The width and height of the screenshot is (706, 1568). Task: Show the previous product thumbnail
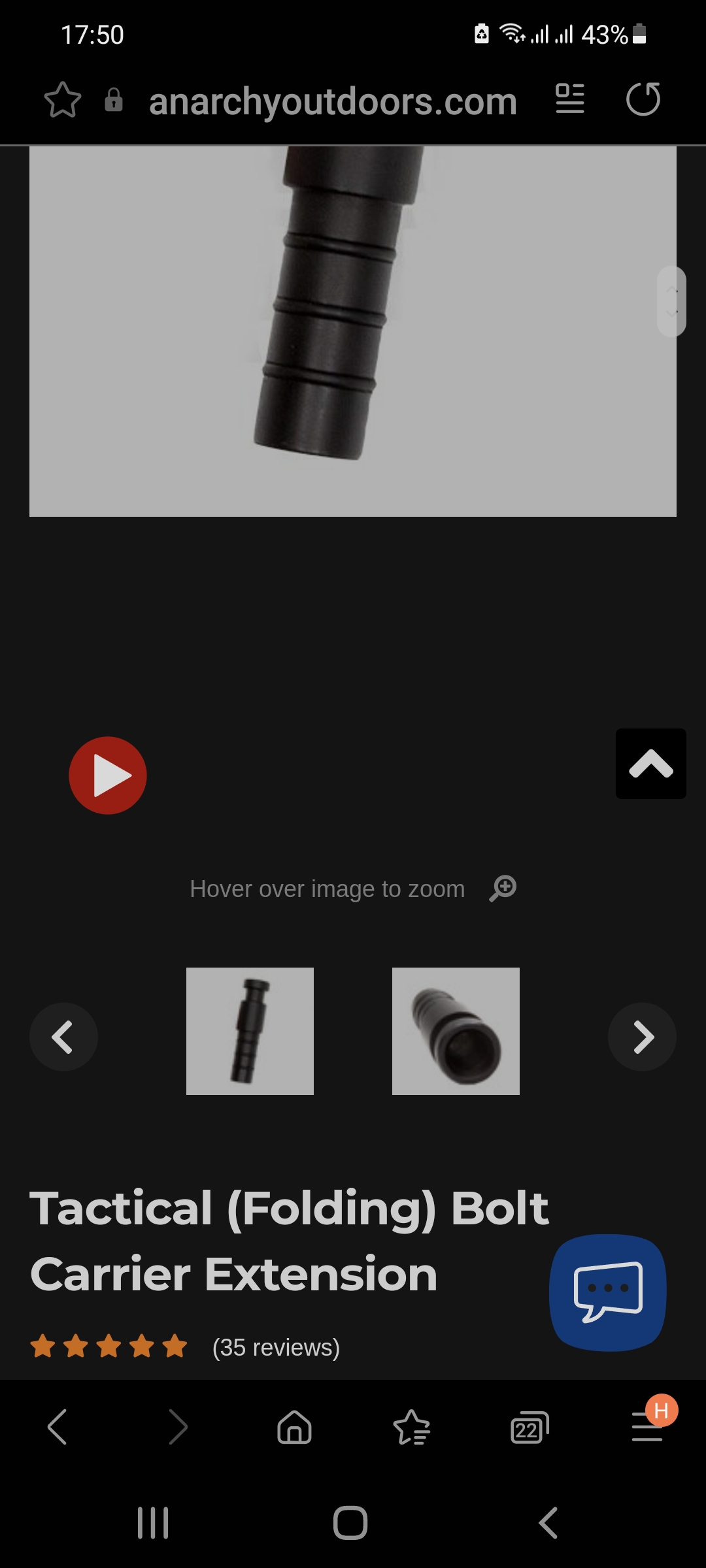pos(63,1037)
